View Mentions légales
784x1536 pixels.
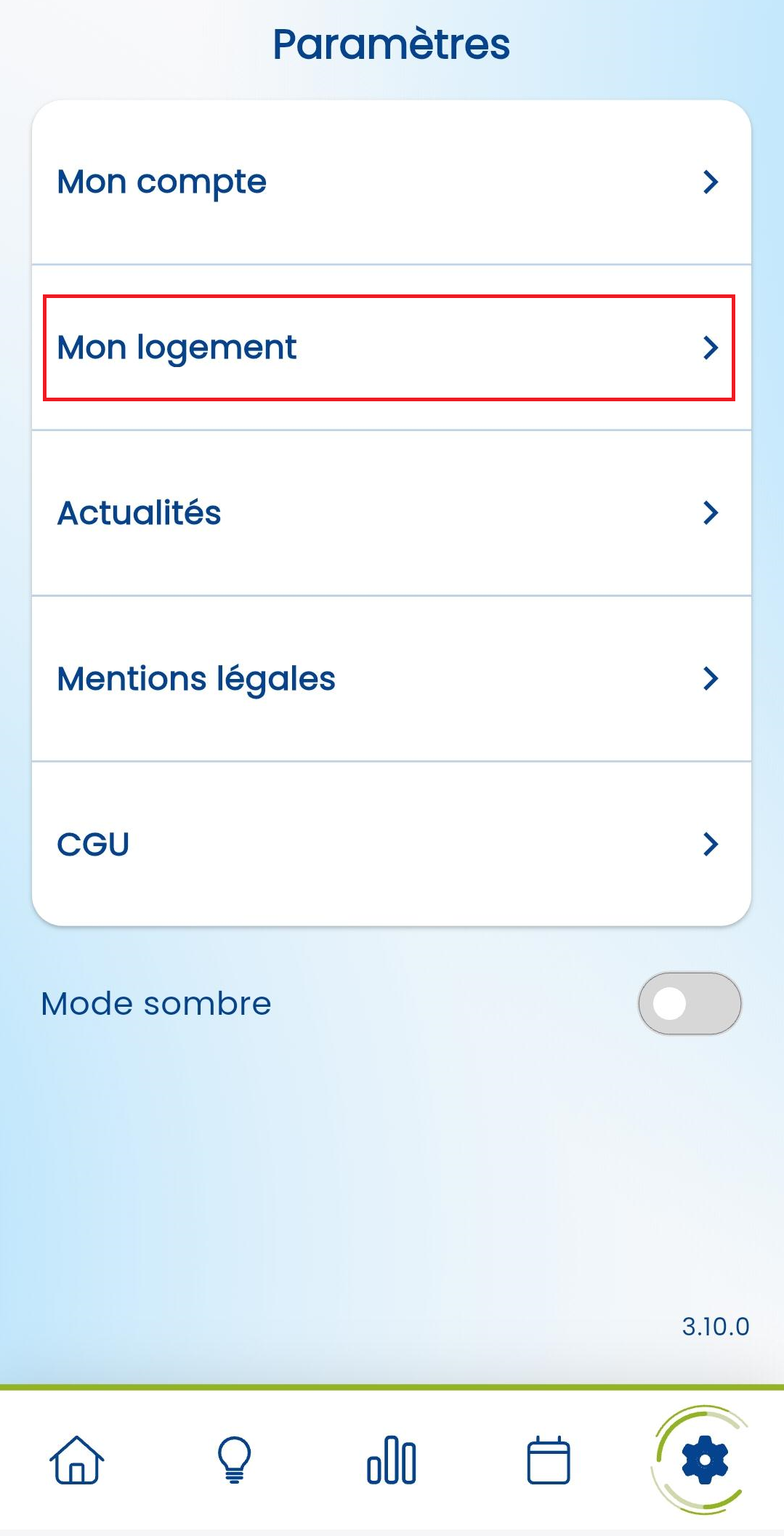[391, 679]
